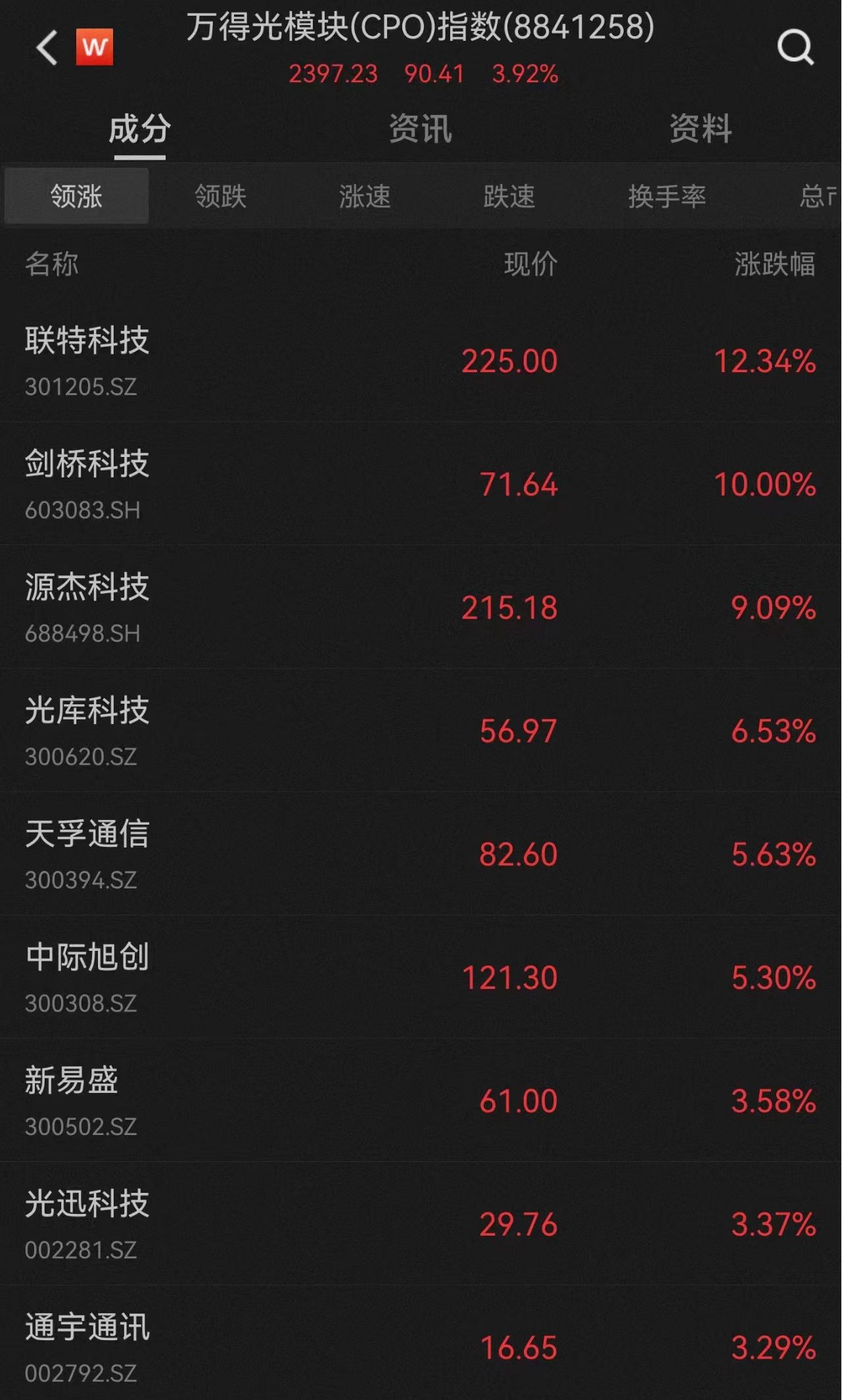The height and width of the screenshot is (1400, 842).
Task: Sort by the 涨跌幅 column header
Action: [x=775, y=264]
